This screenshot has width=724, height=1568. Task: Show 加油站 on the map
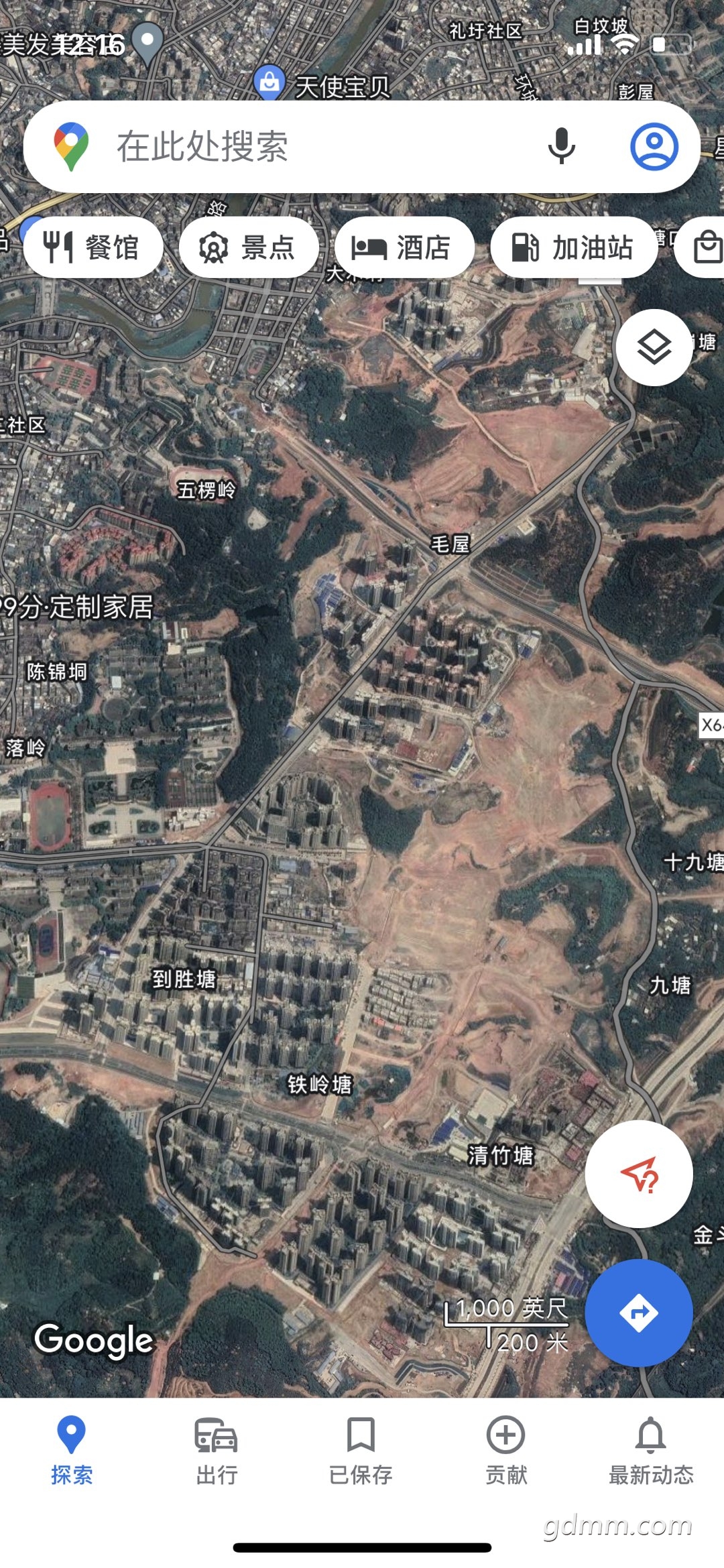[x=573, y=247]
